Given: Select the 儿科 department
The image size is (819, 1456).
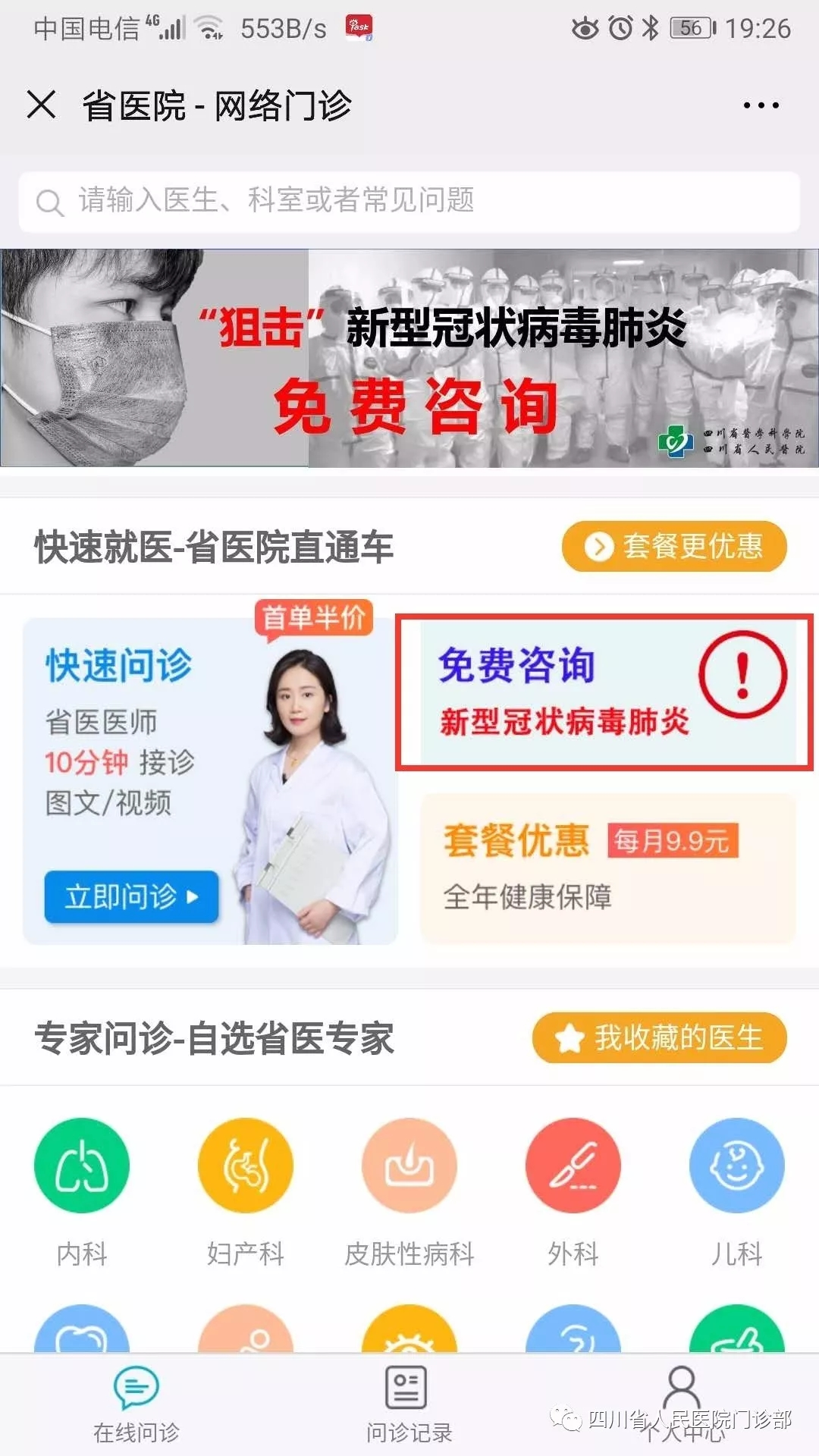Looking at the screenshot, I should pyautogui.click(x=736, y=1191).
